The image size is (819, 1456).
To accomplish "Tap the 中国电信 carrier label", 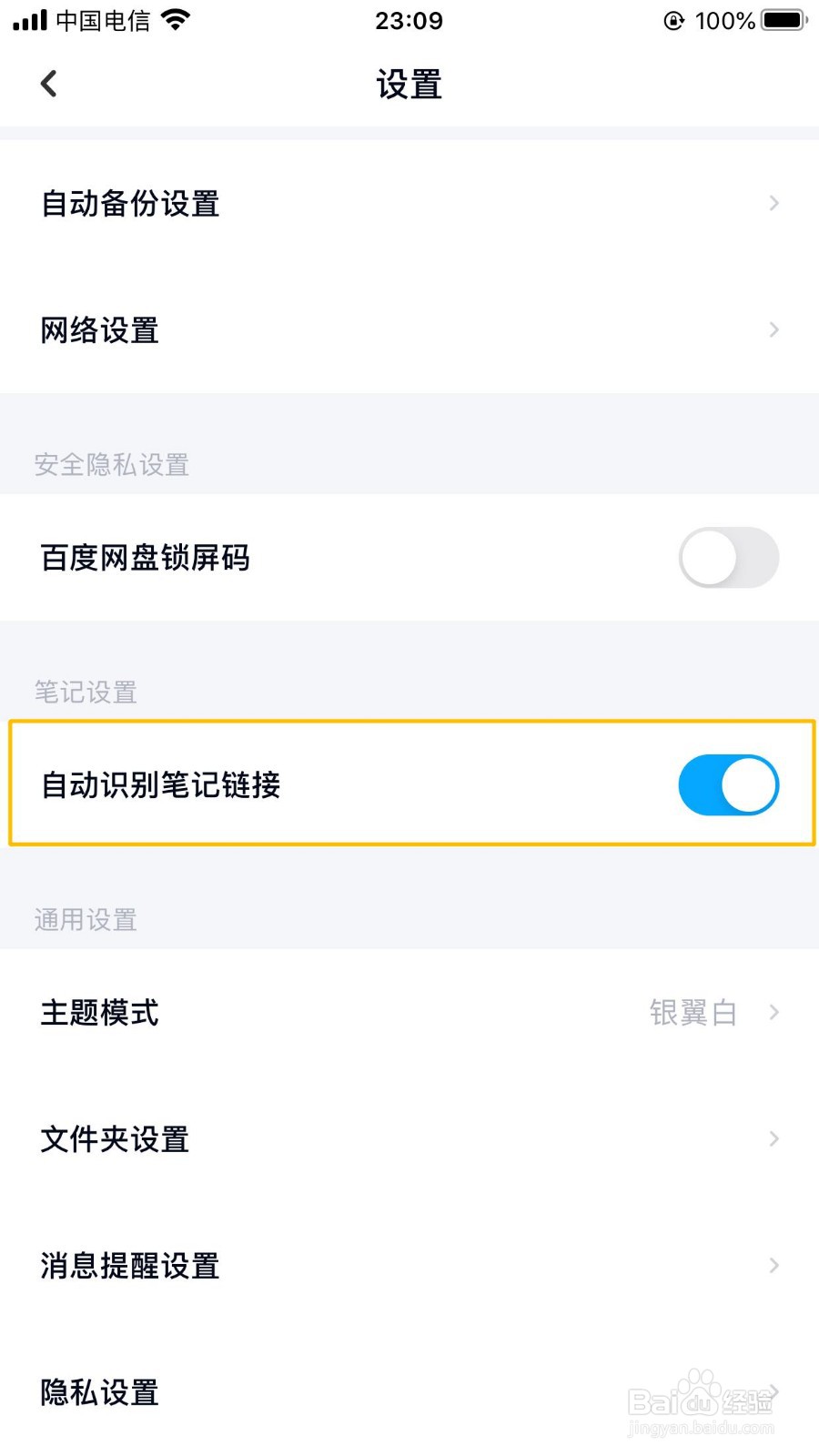I will click(102, 20).
